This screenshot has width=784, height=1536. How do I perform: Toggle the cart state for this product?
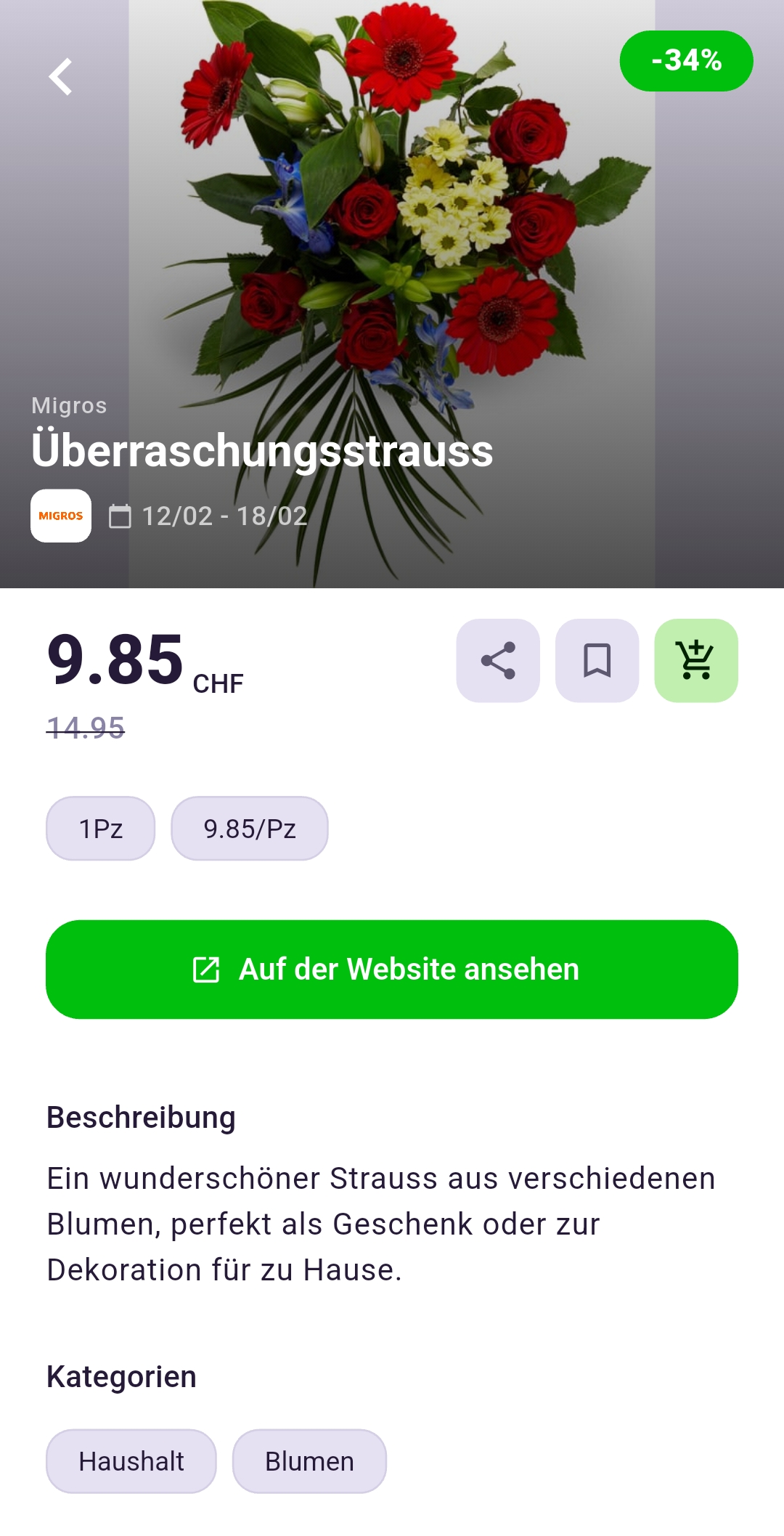pyautogui.click(x=696, y=661)
